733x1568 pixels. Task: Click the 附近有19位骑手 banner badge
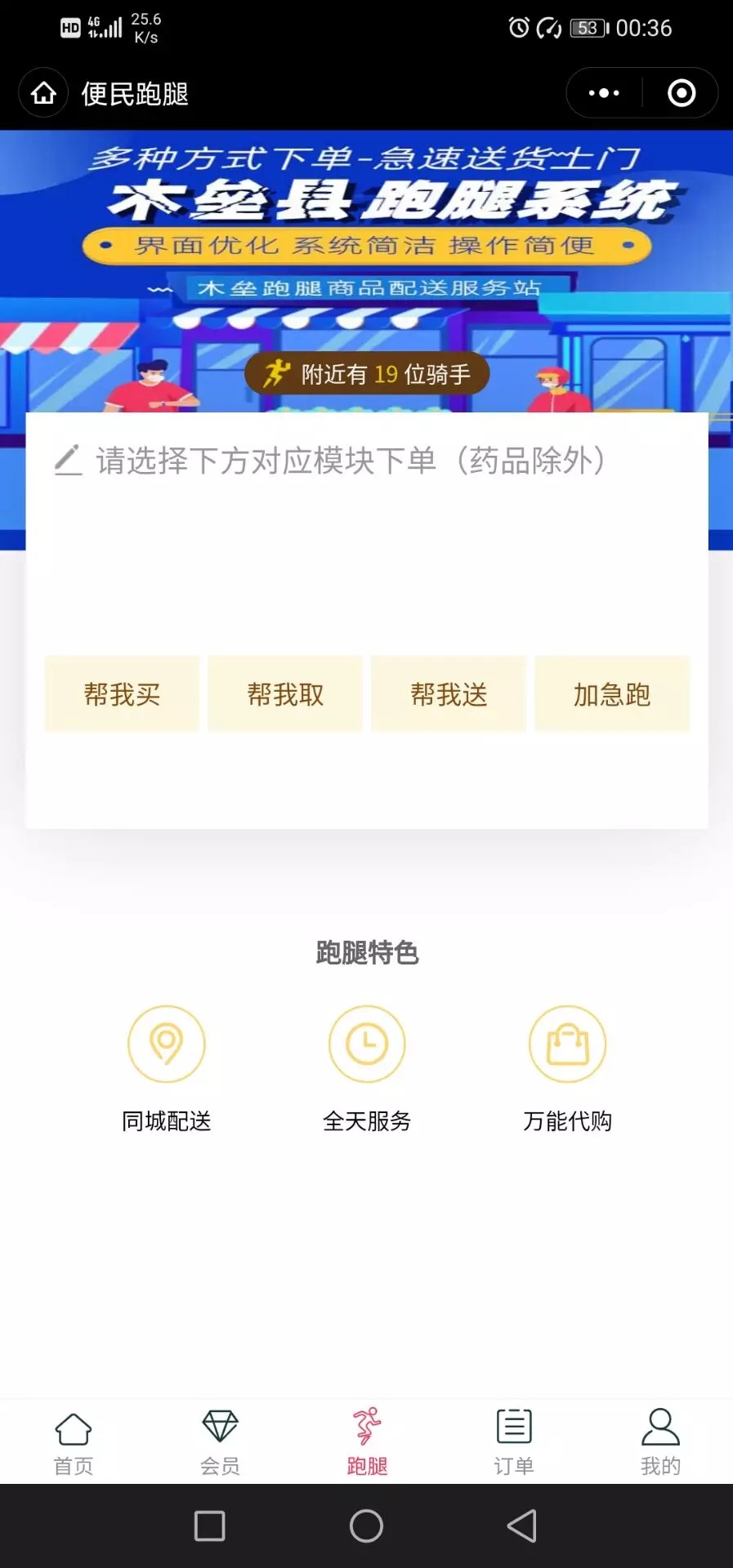[x=367, y=372]
